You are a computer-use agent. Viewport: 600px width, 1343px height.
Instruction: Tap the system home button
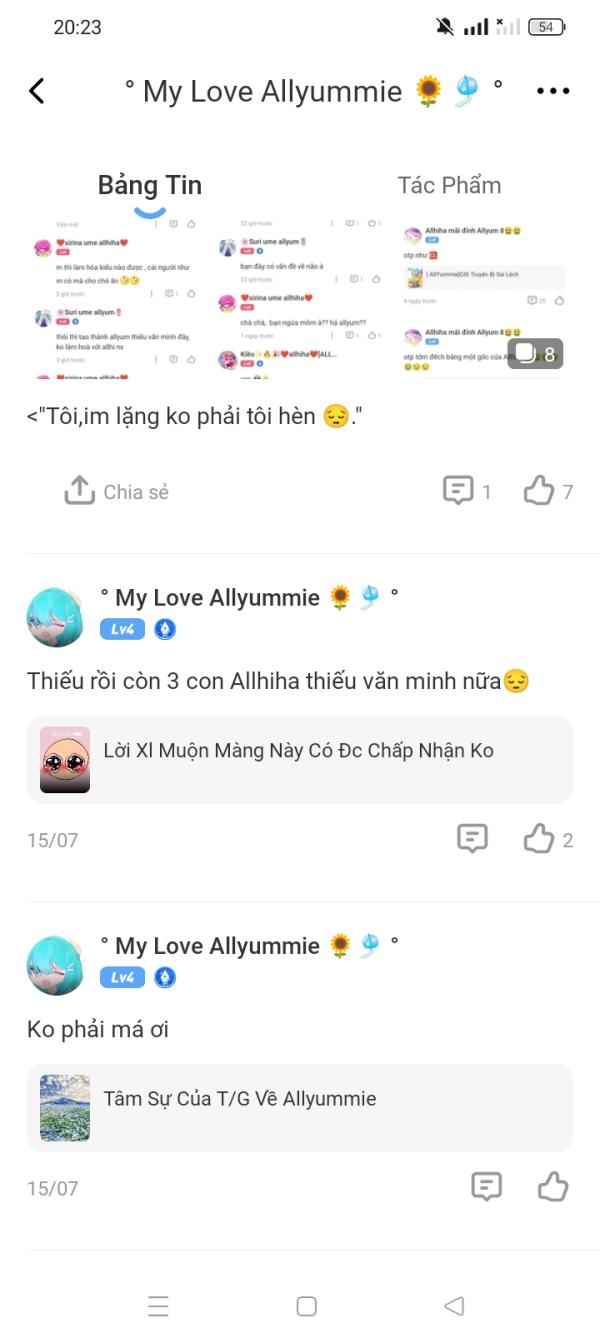pyautogui.click(x=307, y=1306)
